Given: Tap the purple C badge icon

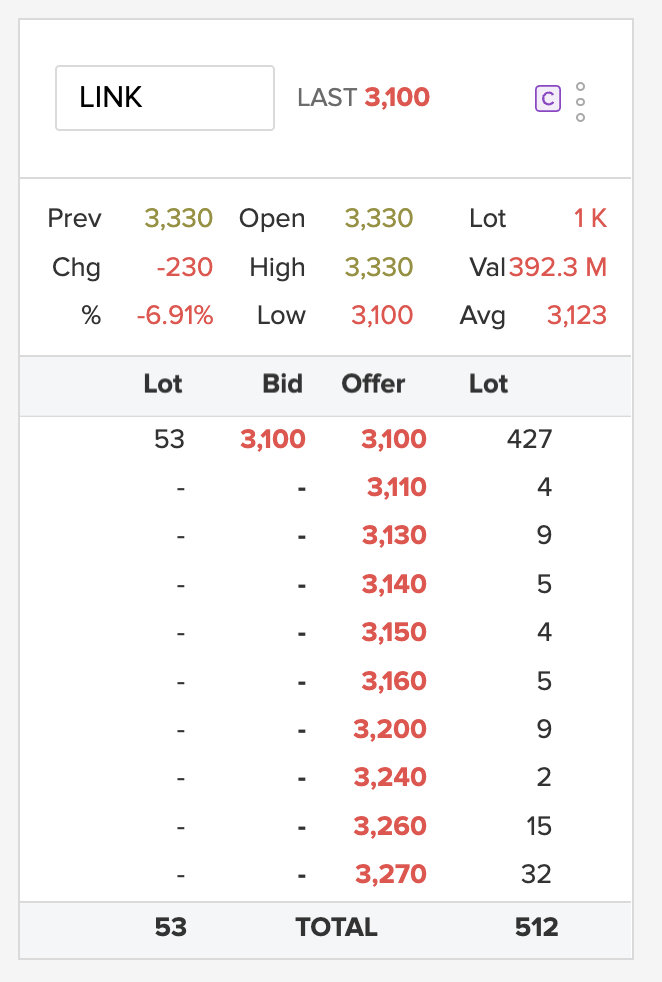Looking at the screenshot, I should [547, 98].
